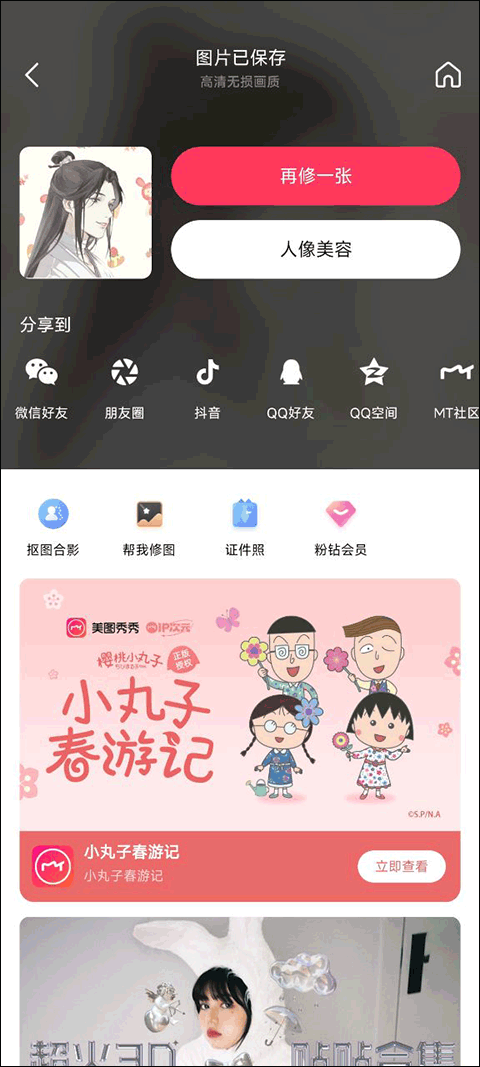Screen dimensions: 480x1067
Task: Share to 朋友圈
Action: pos(125,389)
